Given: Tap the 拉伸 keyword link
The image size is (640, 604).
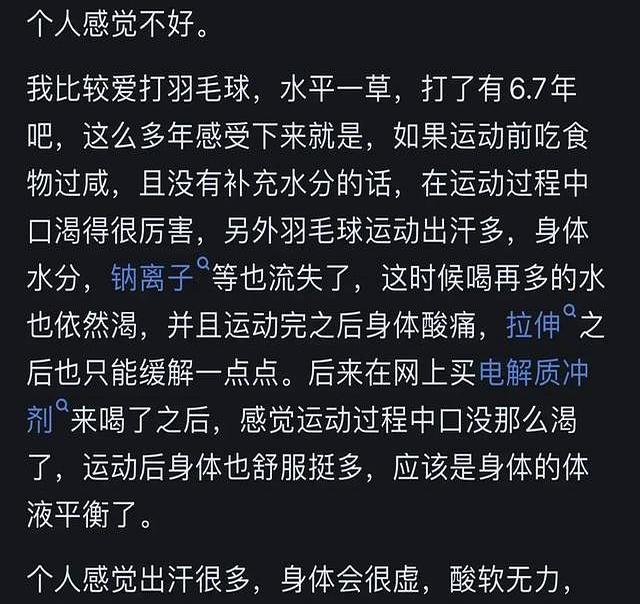Looking at the screenshot, I should (533, 325).
